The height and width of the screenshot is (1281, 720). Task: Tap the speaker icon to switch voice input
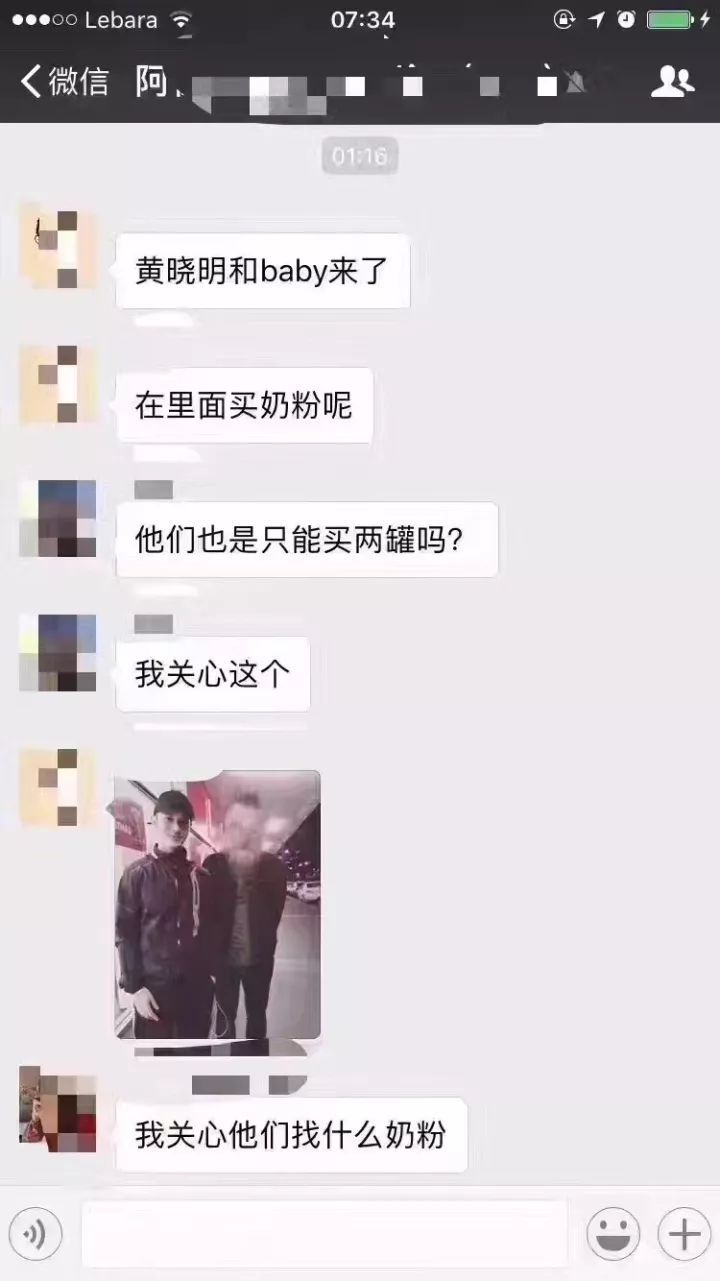(x=37, y=1234)
